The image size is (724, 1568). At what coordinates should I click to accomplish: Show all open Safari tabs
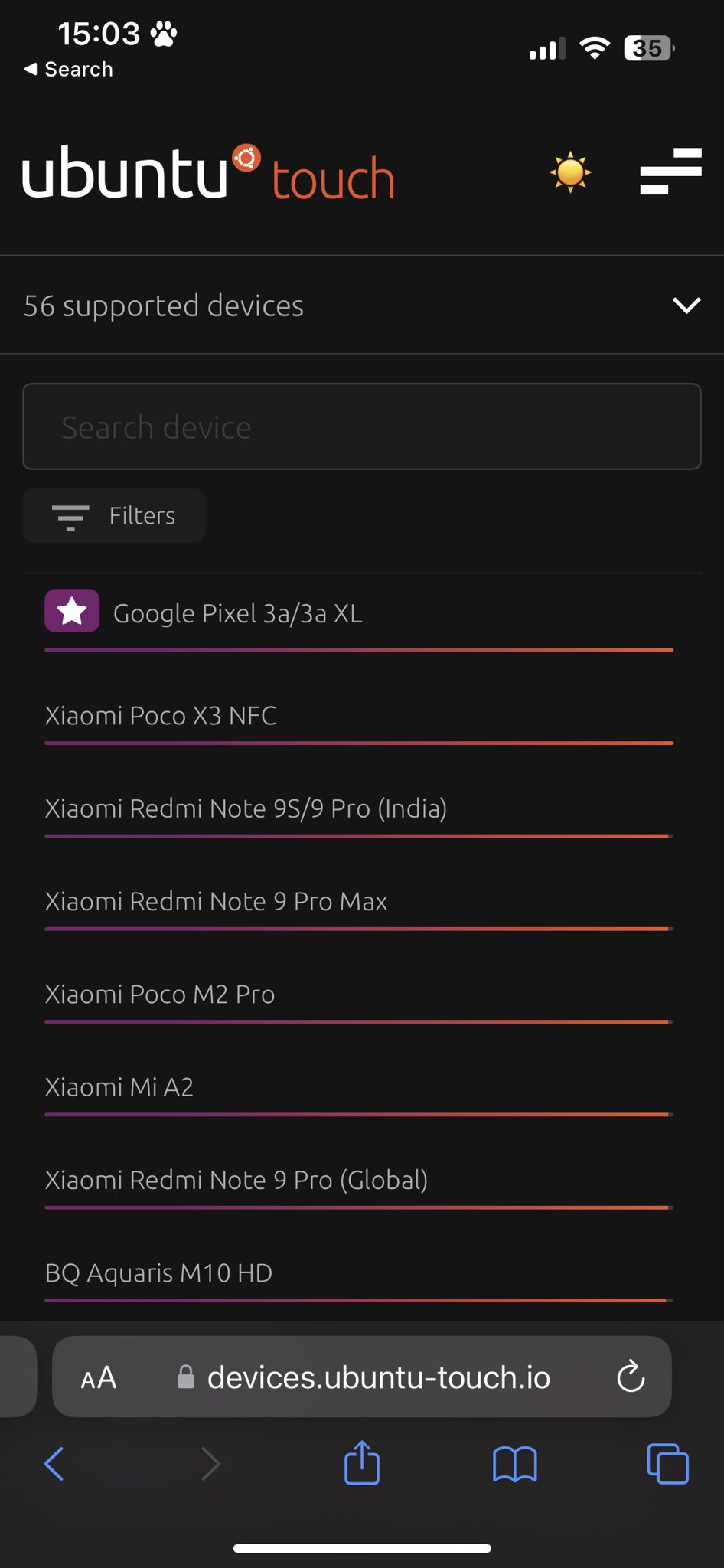coord(667,1464)
